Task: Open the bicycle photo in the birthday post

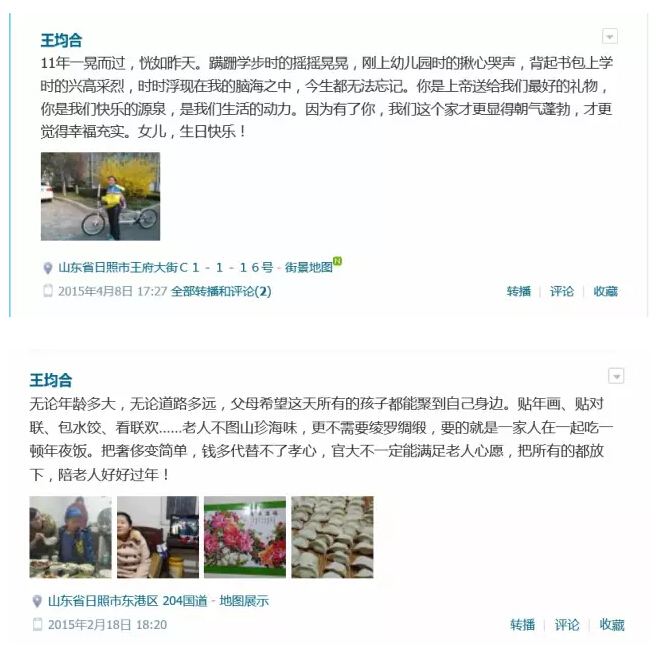Action: 100,196
